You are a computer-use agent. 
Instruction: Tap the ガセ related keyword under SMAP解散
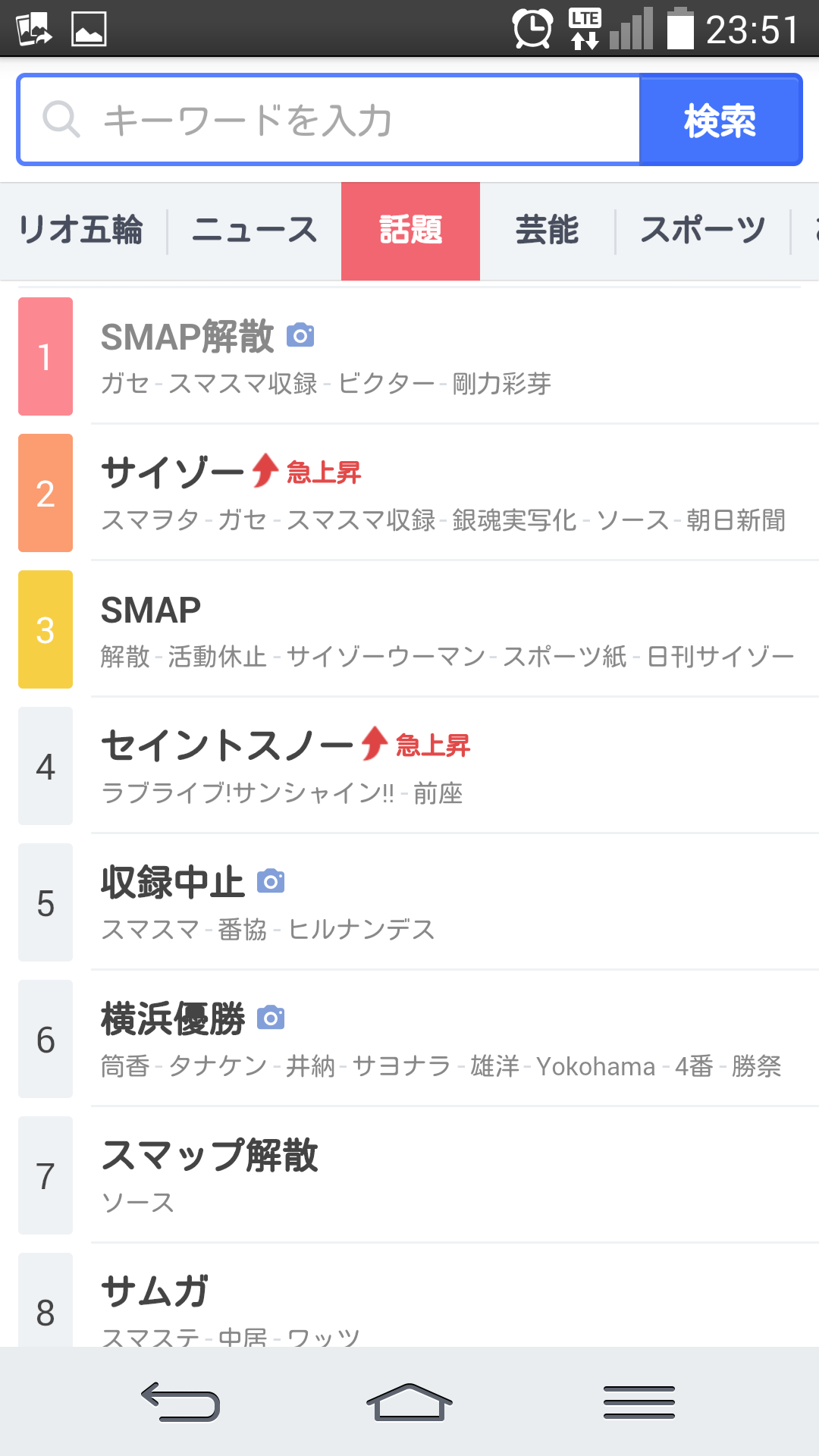point(125,384)
